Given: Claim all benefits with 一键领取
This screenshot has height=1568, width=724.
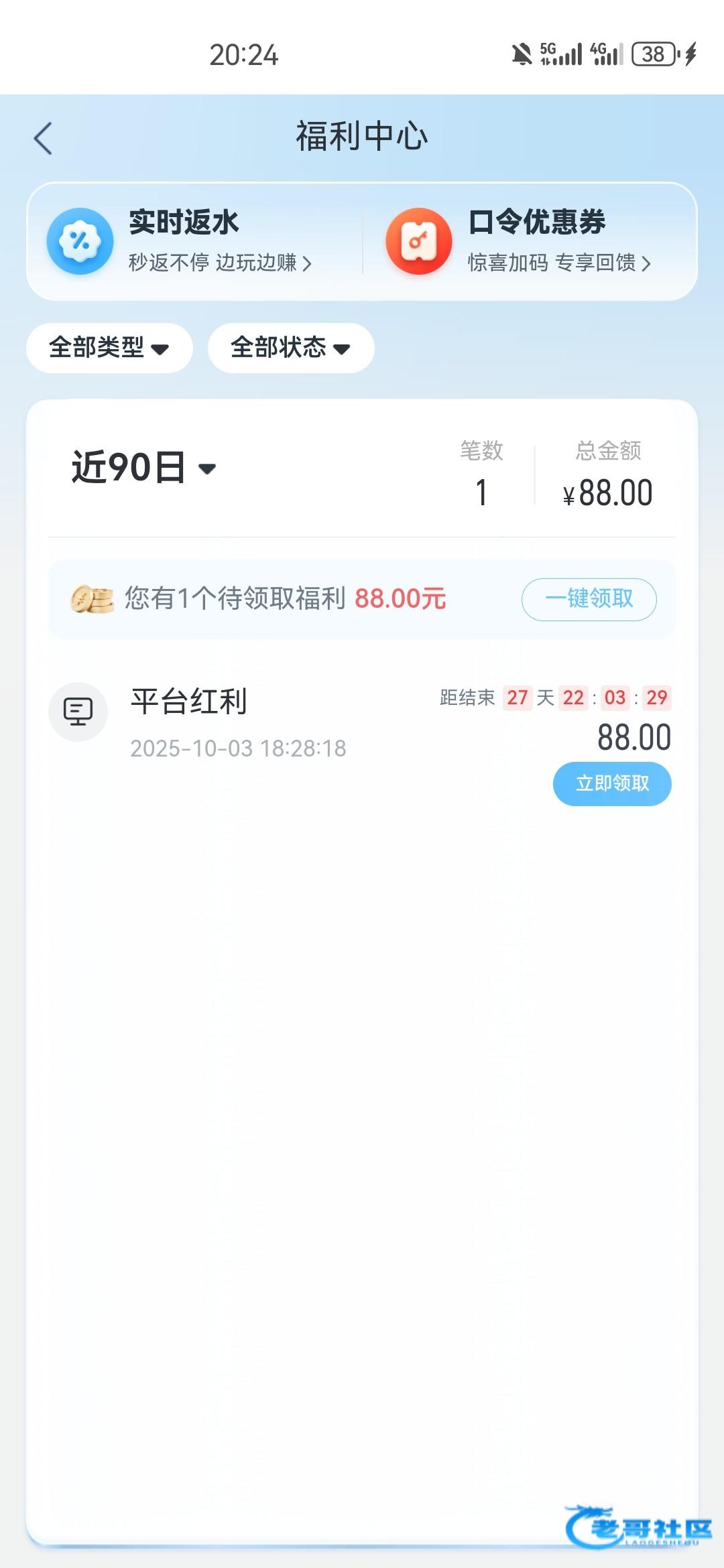Looking at the screenshot, I should click(589, 598).
